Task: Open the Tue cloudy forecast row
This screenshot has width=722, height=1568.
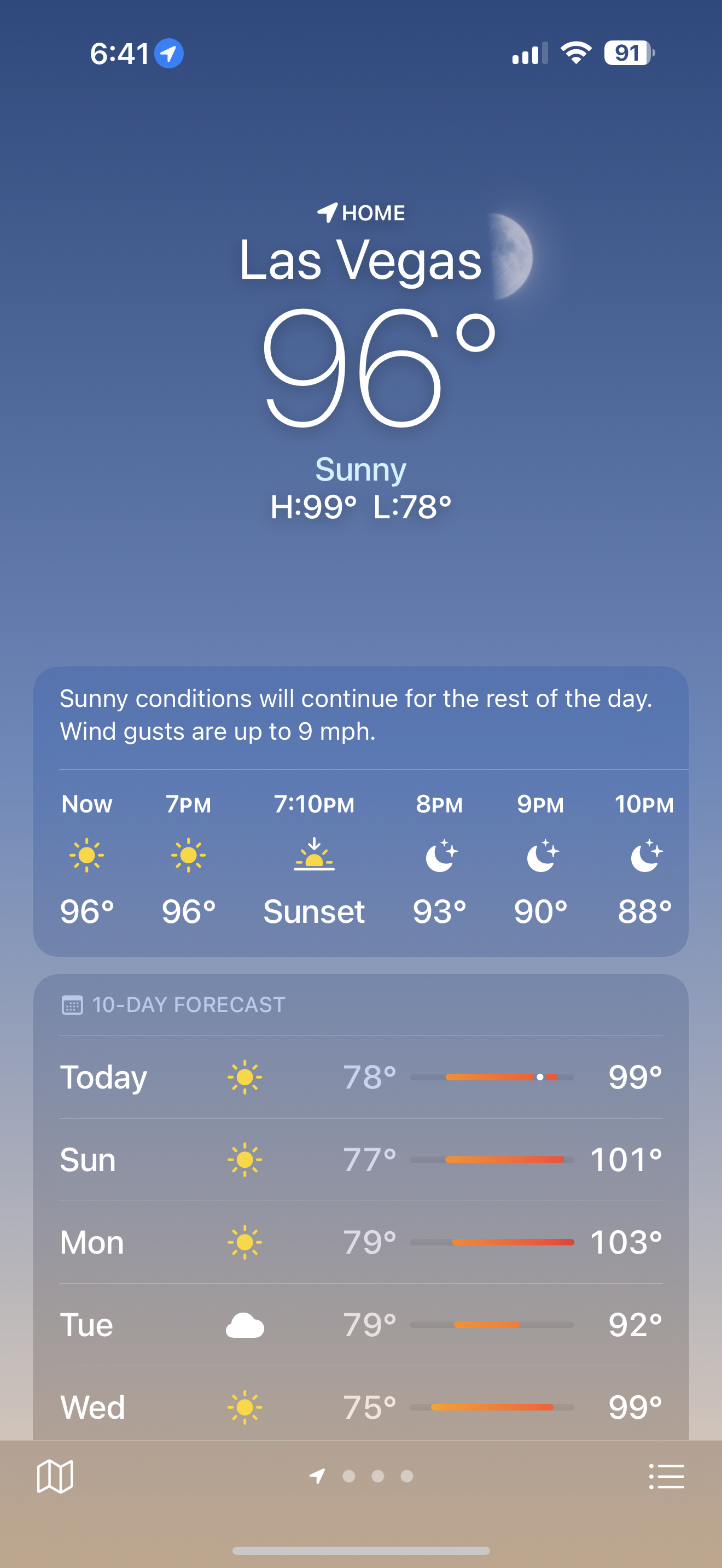Action: tap(361, 1325)
